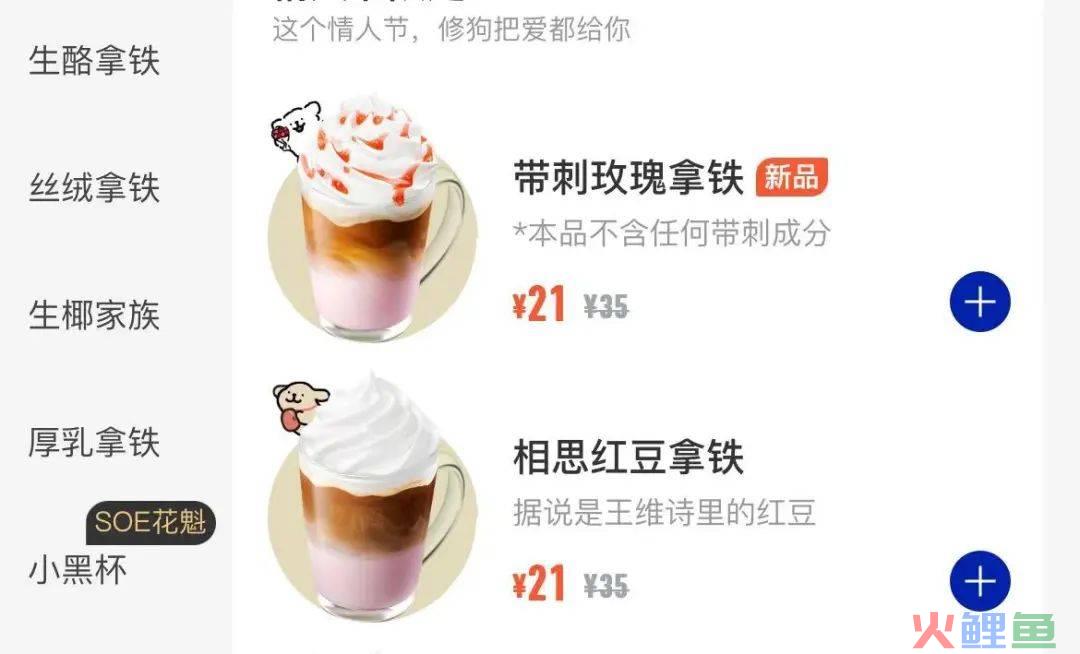The width and height of the screenshot is (1080, 654).
Task: Add 带刺玫瑰拿铁 to the cart
Action: tap(979, 301)
